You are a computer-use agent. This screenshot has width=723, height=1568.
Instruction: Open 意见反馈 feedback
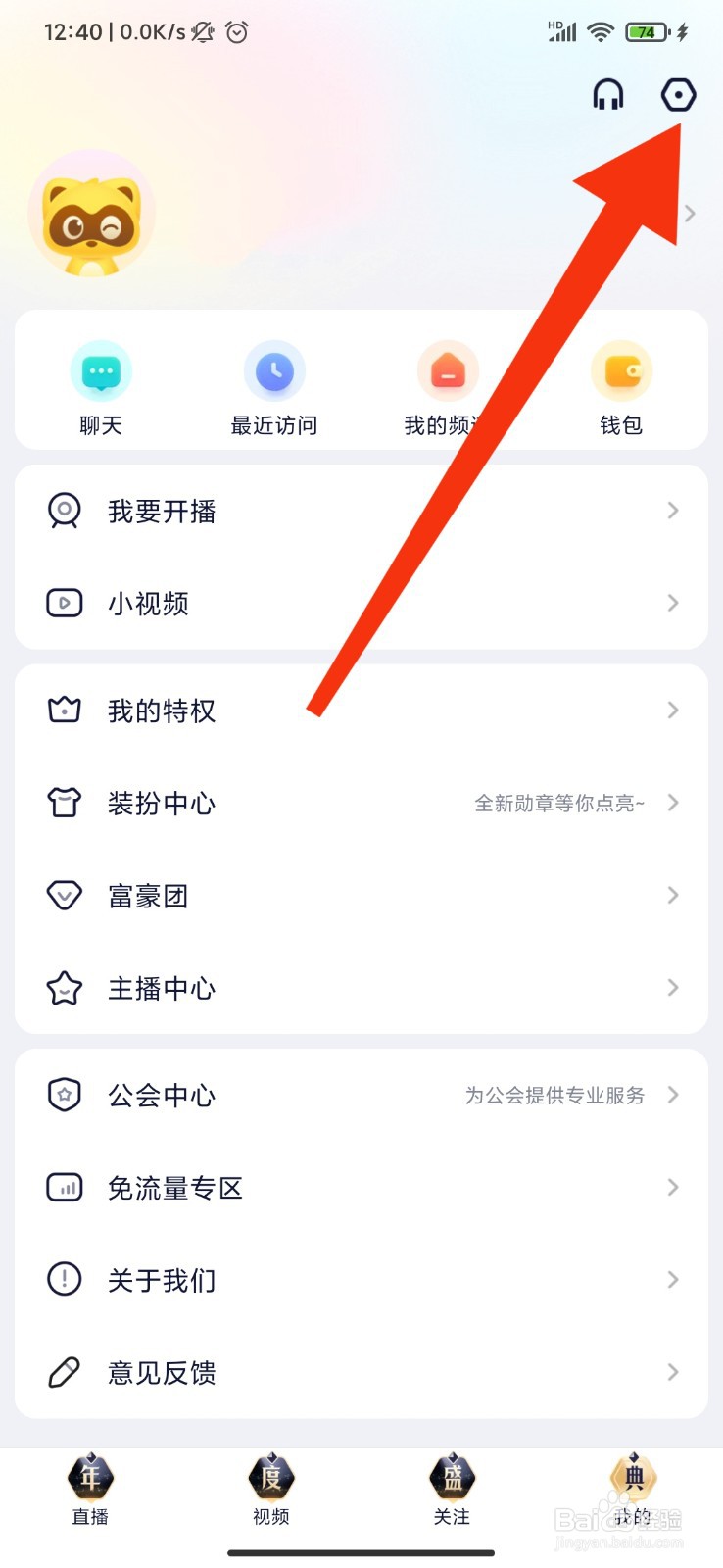click(x=361, y=1372)
